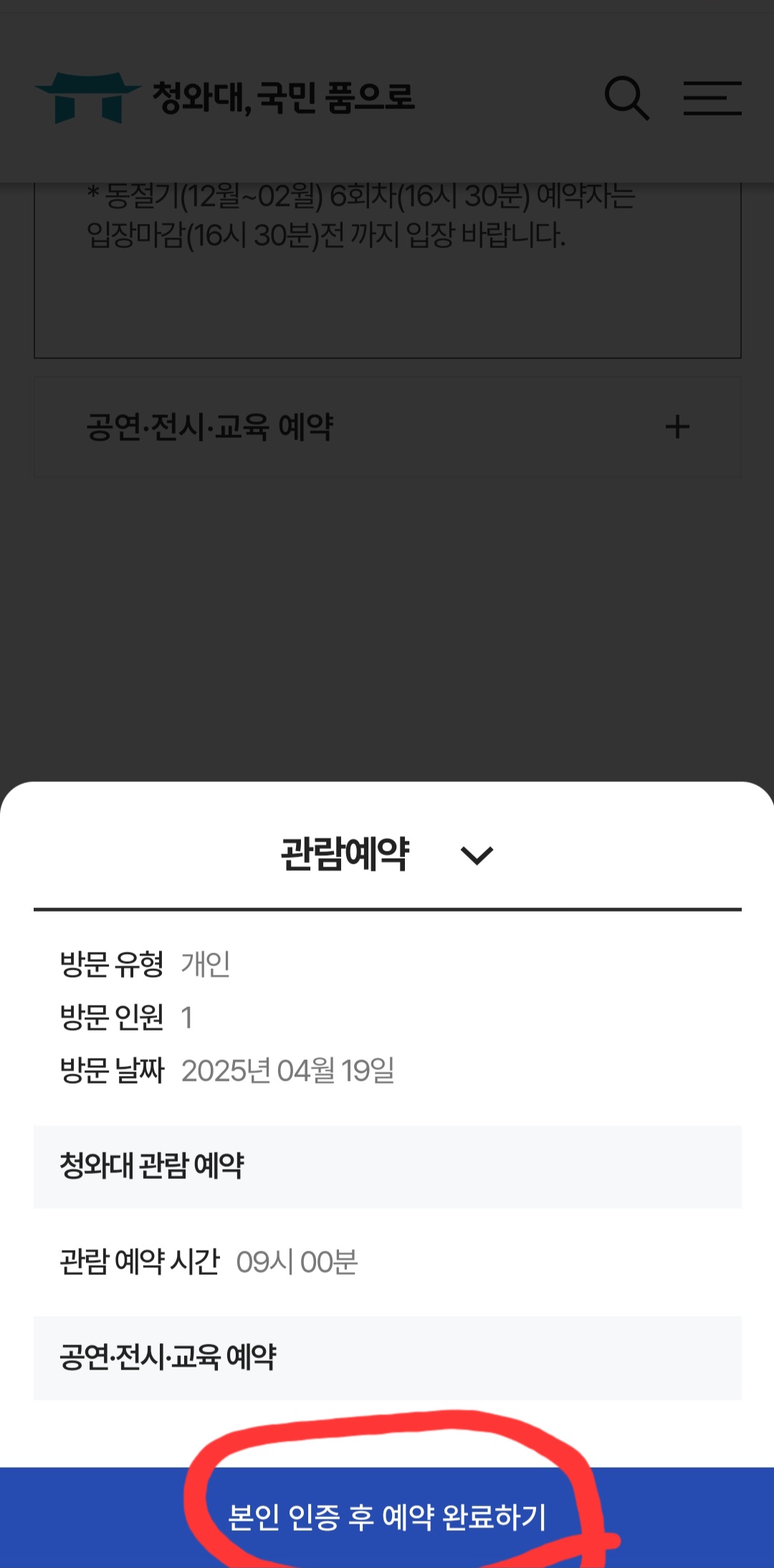Click the Cheong Wa Dae gate logo icon
The height and width of the screenshot is (1568, 774).
pyautogui.click(x=87, y=98)
